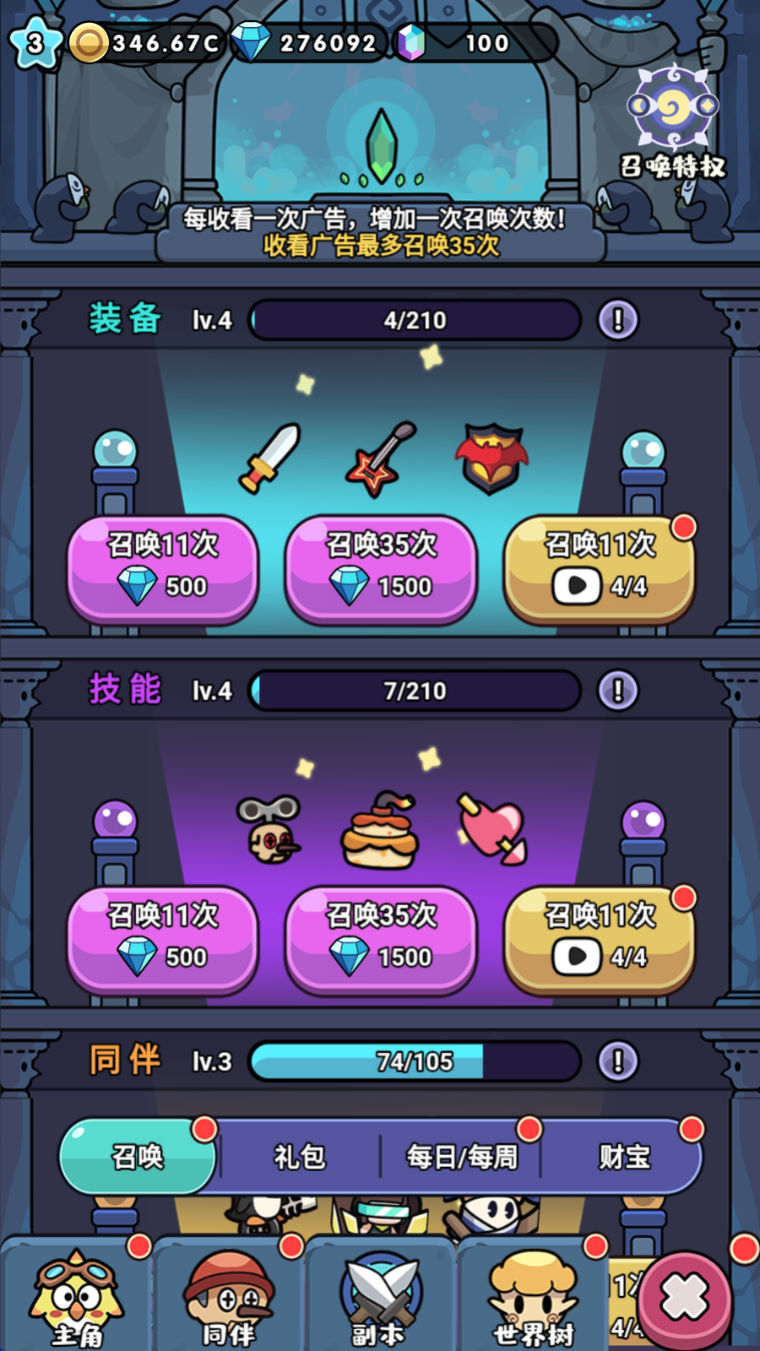Summon 装备 35 times for 1500 diamonds
760x1351 pixels.
coord(380,568)
